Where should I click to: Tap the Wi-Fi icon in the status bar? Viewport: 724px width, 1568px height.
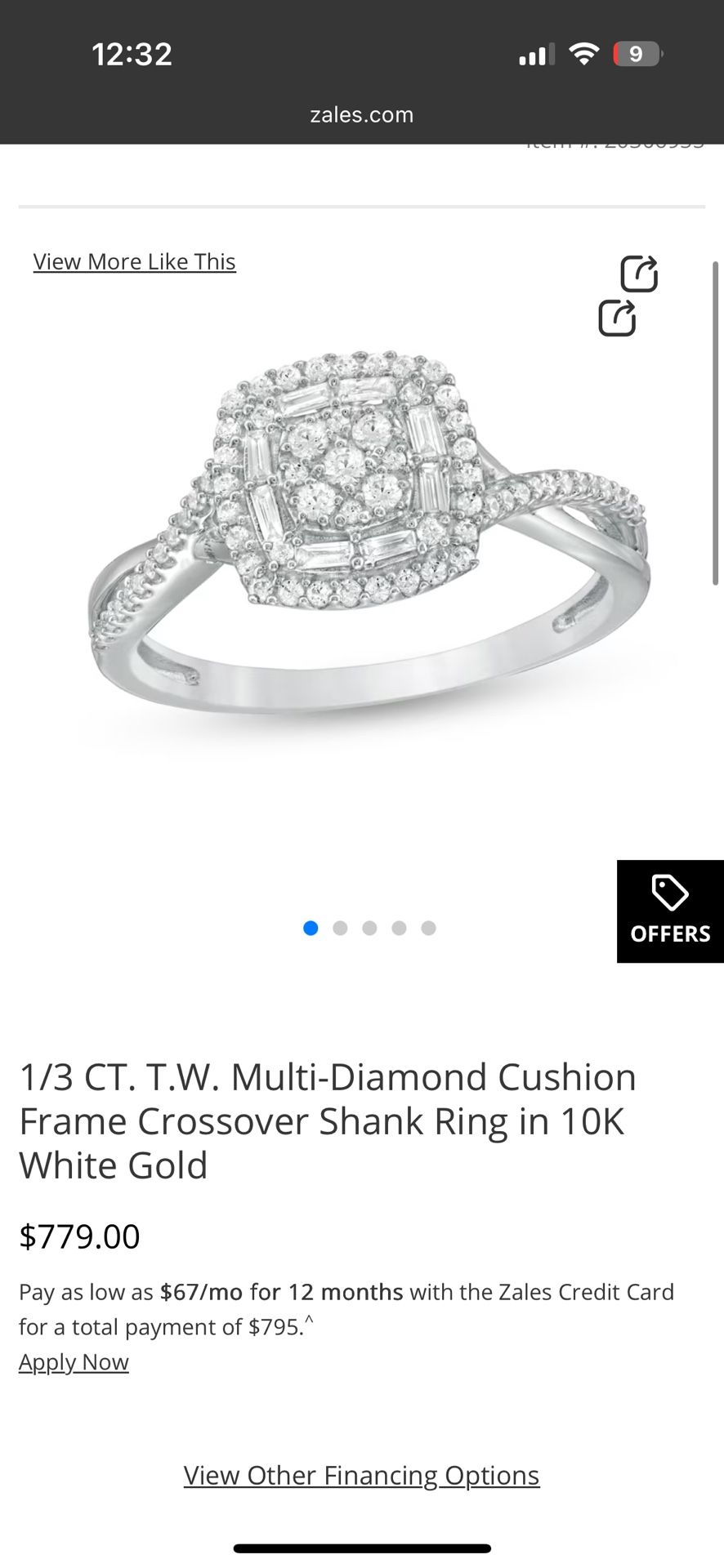tap(583, 54)
